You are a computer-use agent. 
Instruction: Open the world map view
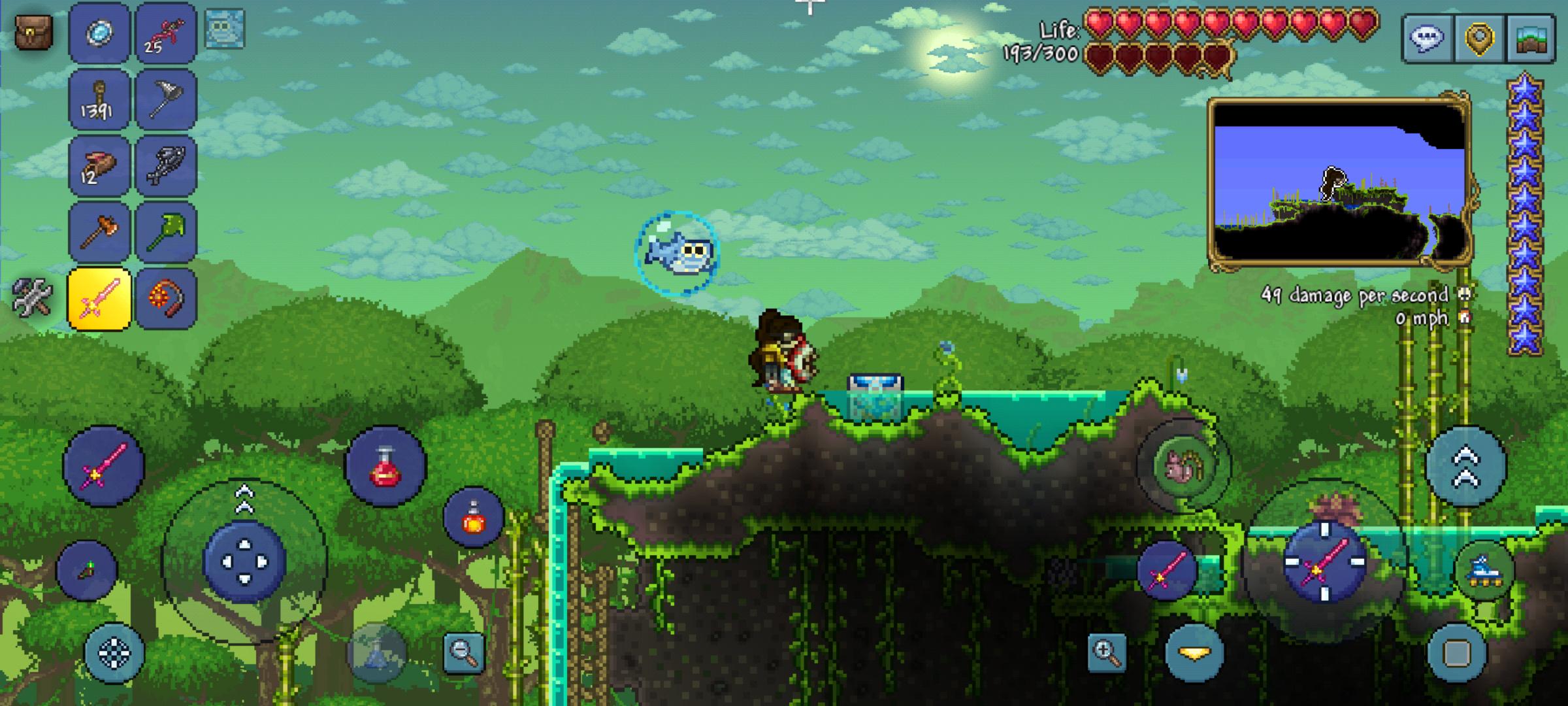pyautogui.click(x=1531, y=38)
